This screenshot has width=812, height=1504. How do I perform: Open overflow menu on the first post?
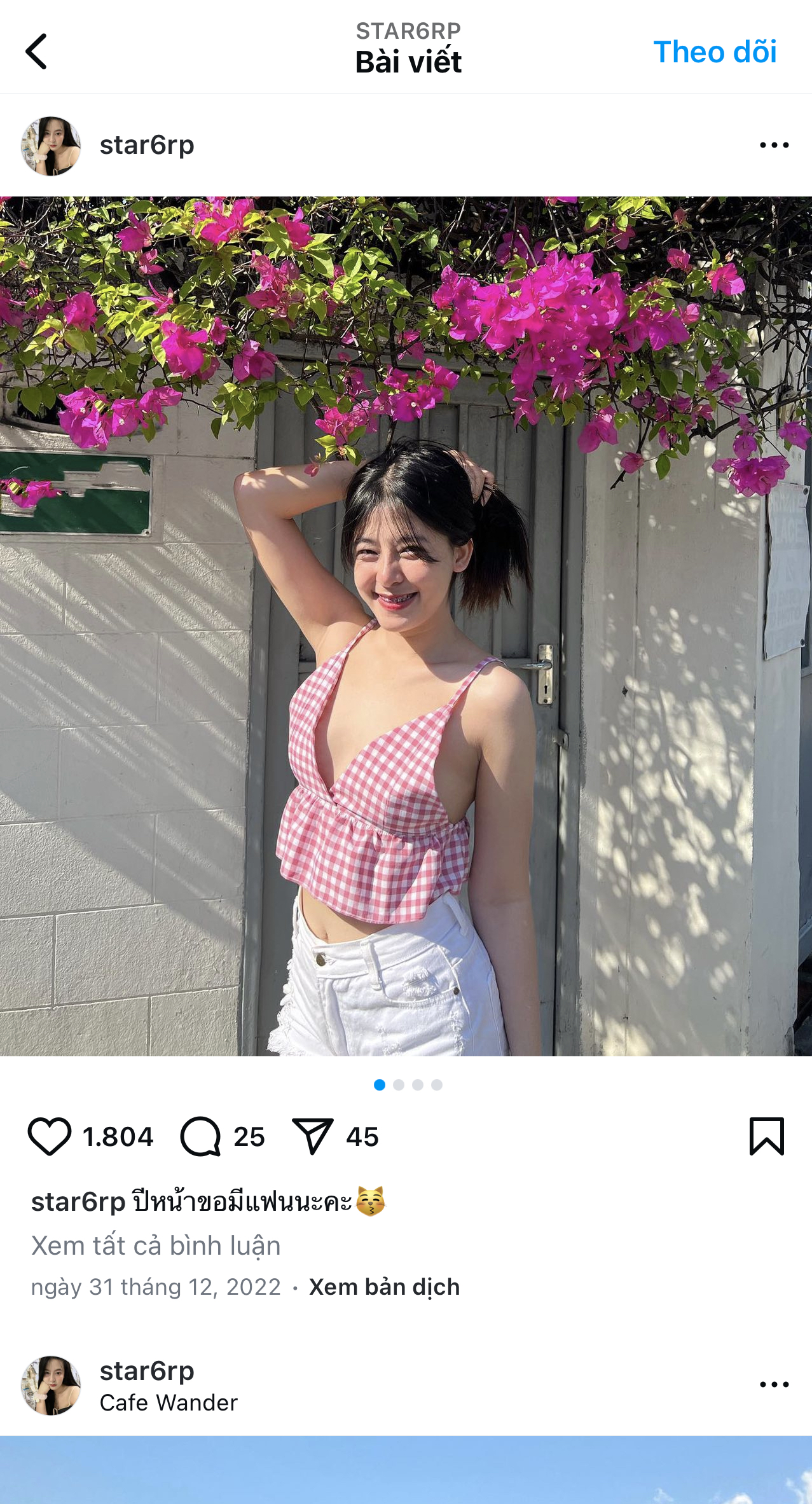pos(774,145)
